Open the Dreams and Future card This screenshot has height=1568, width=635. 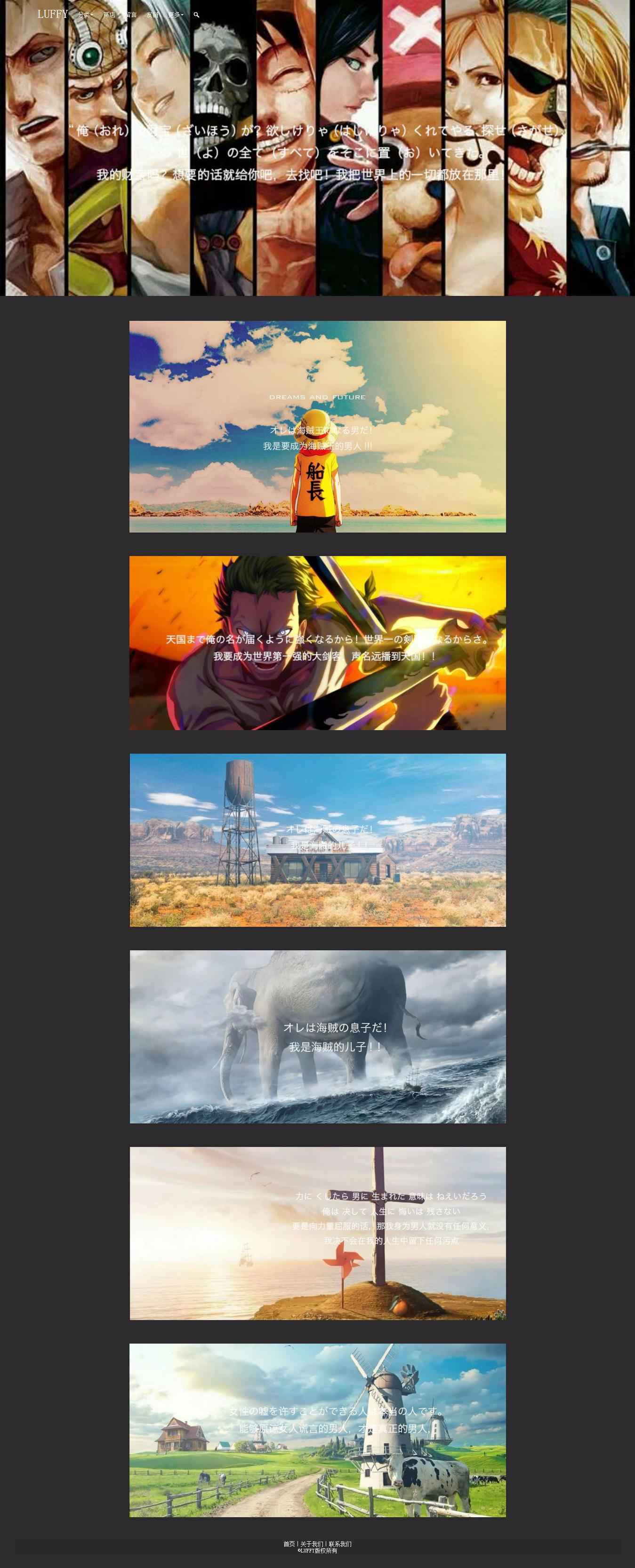coord(317,426)
